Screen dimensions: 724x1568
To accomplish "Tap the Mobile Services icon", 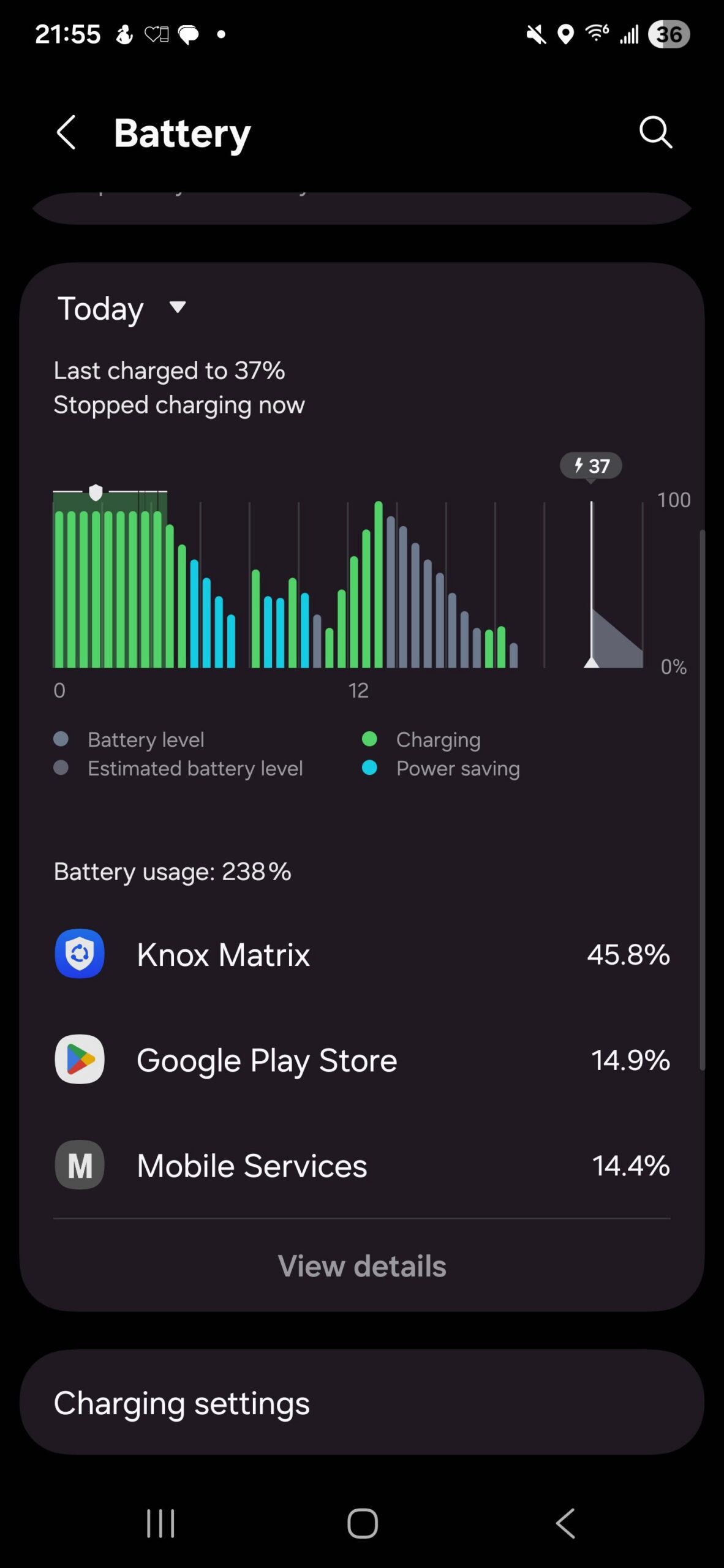I will tap(79, 1165).
